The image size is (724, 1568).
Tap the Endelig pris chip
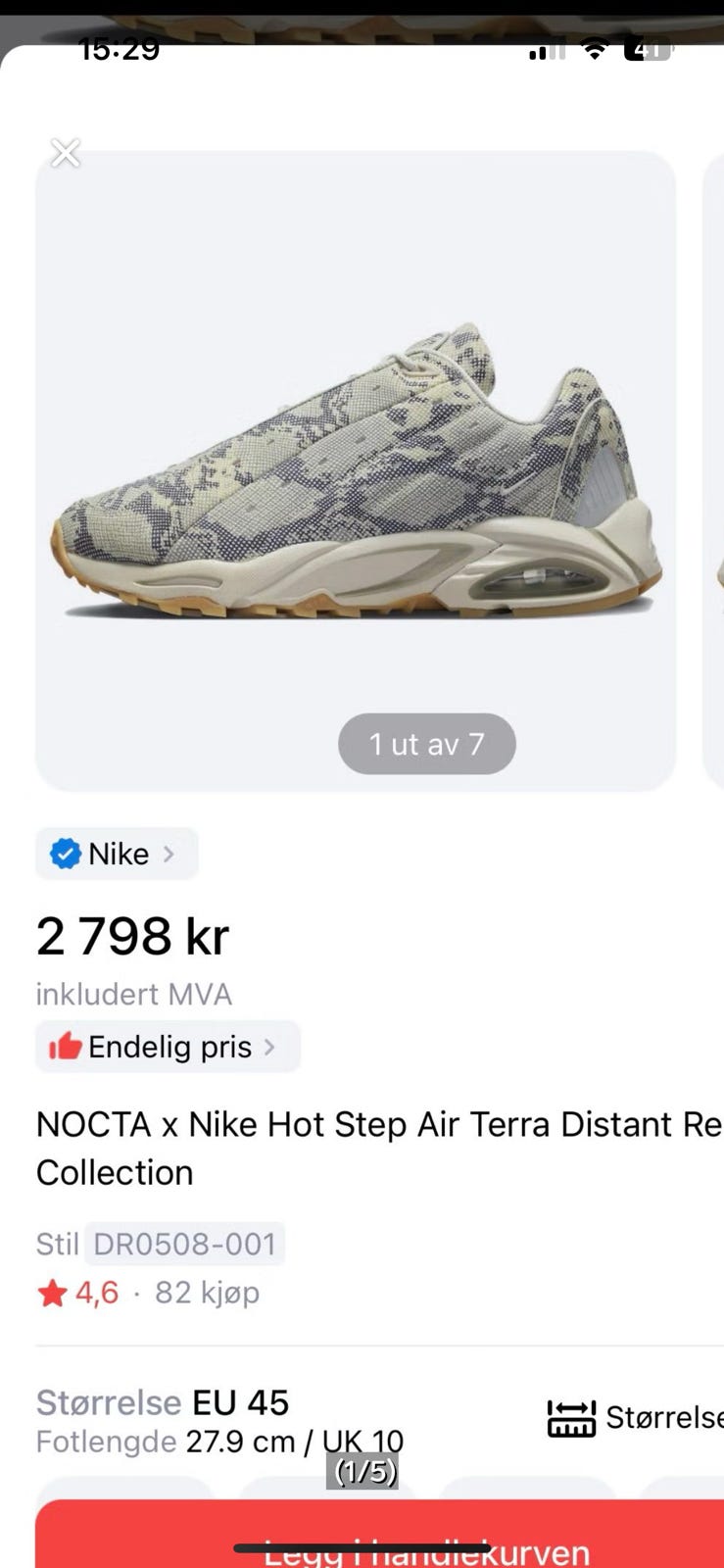coord(168,1047)
